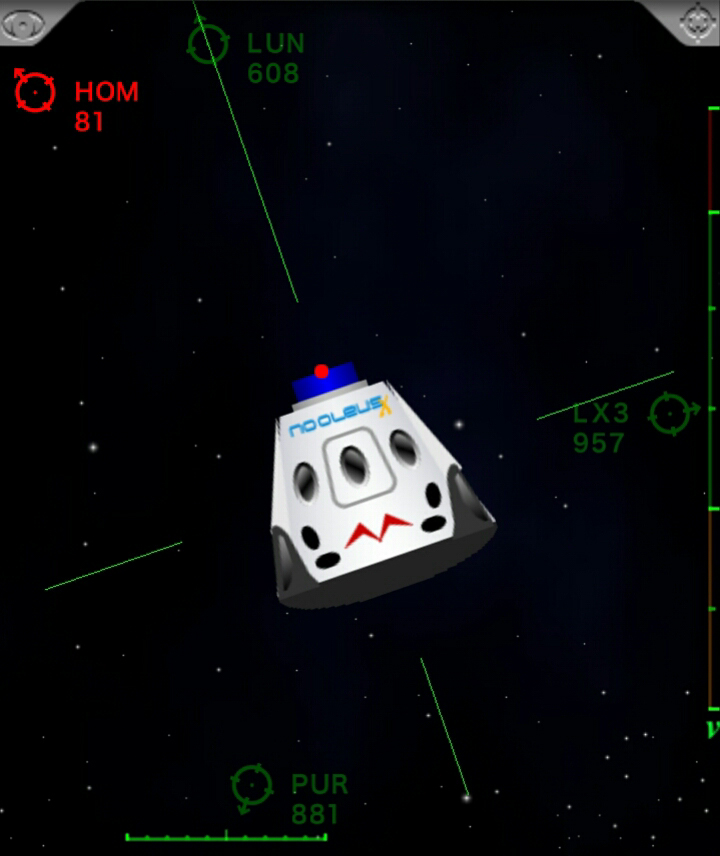Image resolution: width=720 pixels, height=856 pixels.
Task: Pick the PUR target marker
Action: [252, 786]
